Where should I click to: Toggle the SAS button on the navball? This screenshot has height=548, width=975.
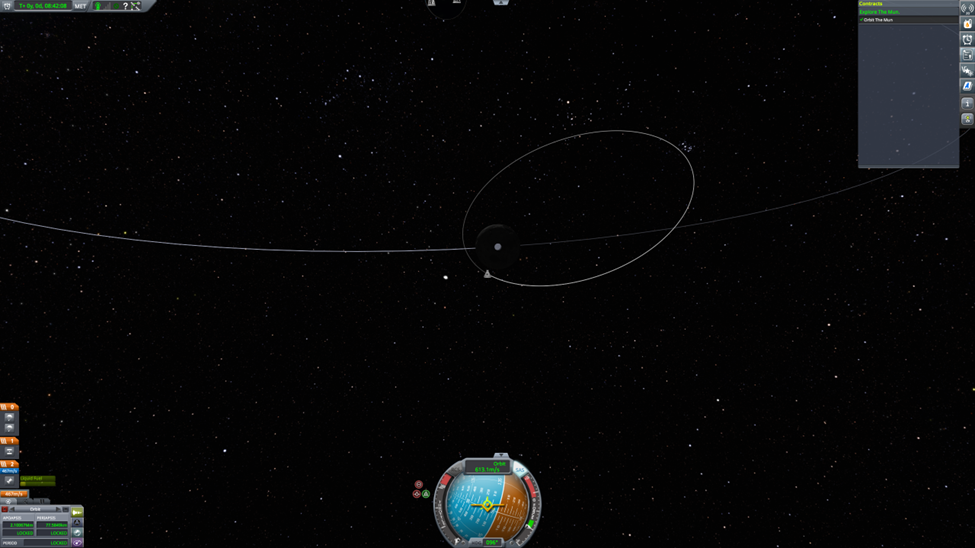(x=519, y=470)
